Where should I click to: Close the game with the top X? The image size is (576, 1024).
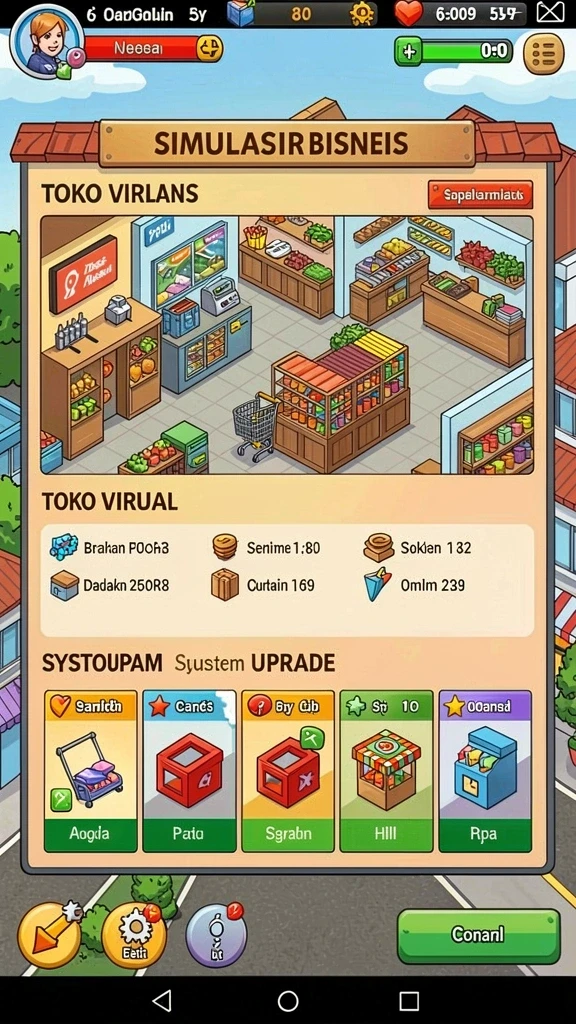click(x=550, y=12)
